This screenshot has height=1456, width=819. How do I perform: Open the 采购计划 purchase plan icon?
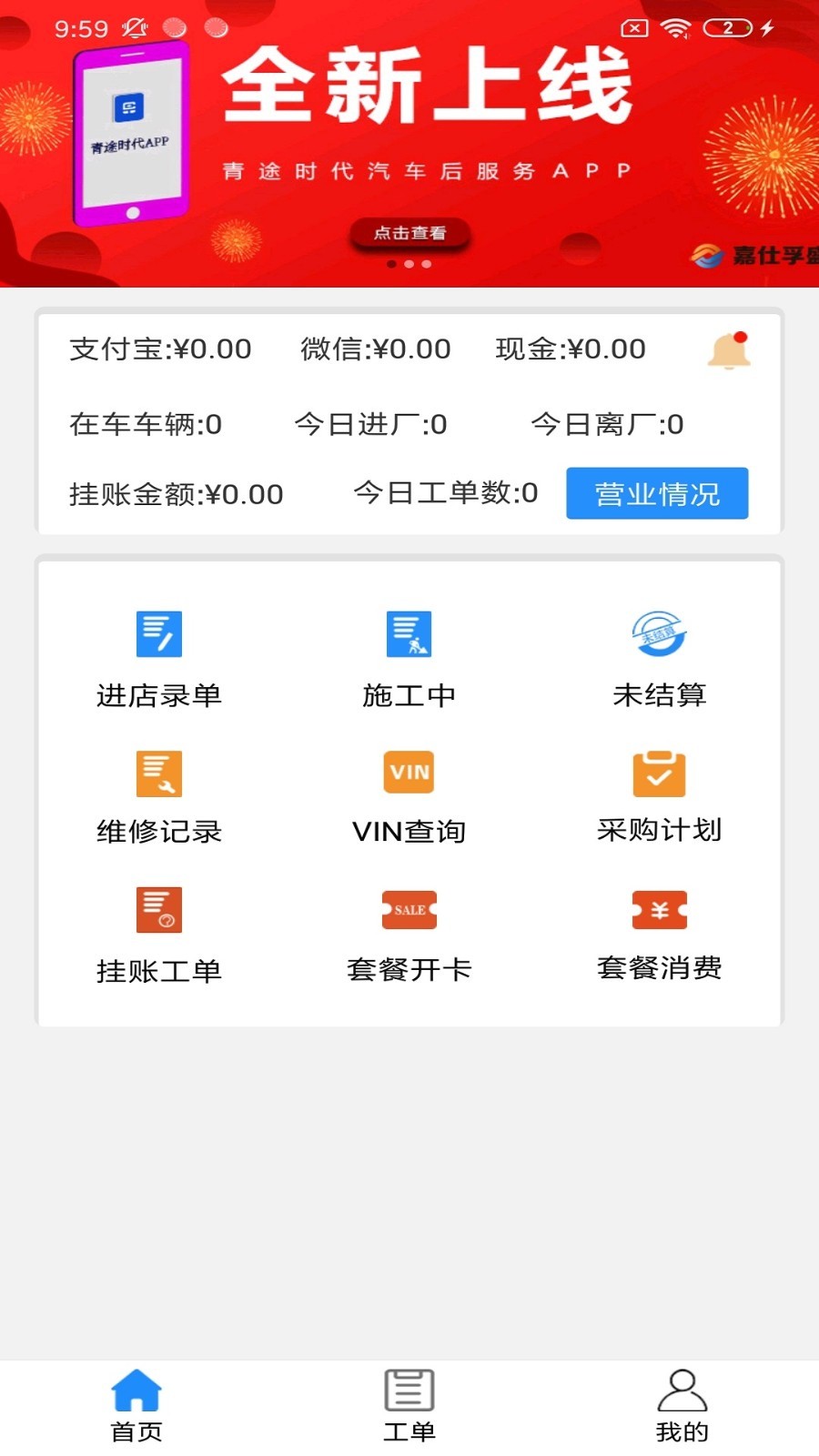pos(658,773)
